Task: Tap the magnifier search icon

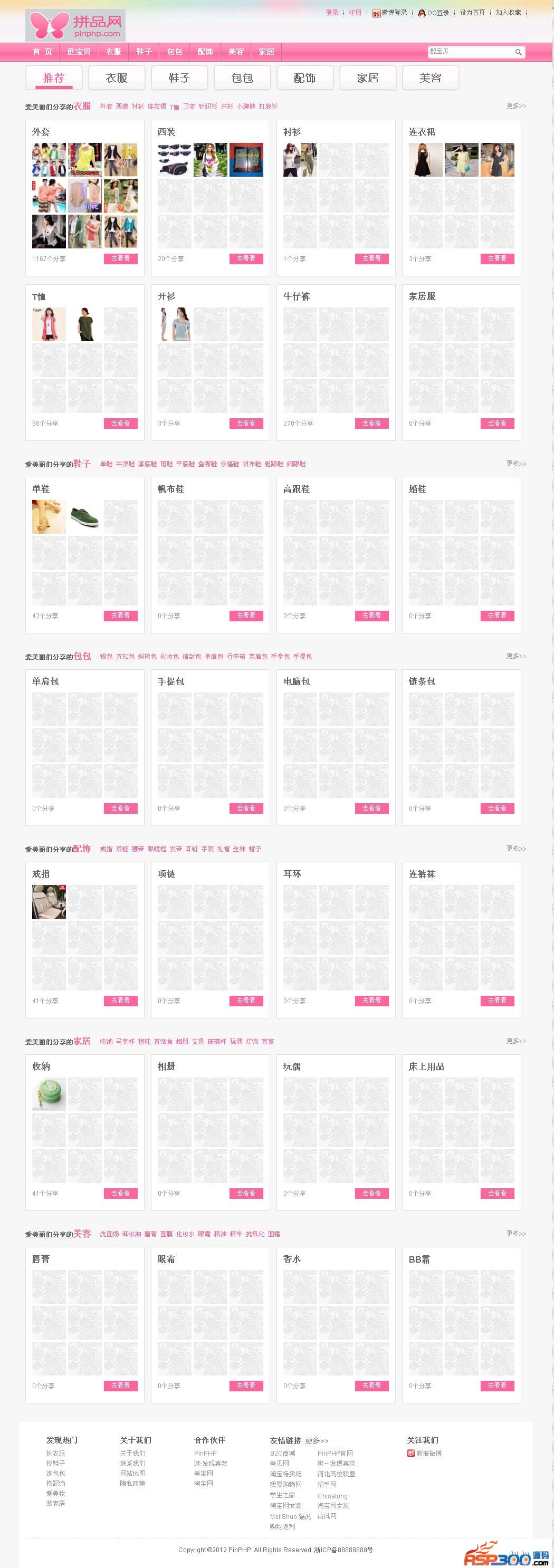Action: 518,52
